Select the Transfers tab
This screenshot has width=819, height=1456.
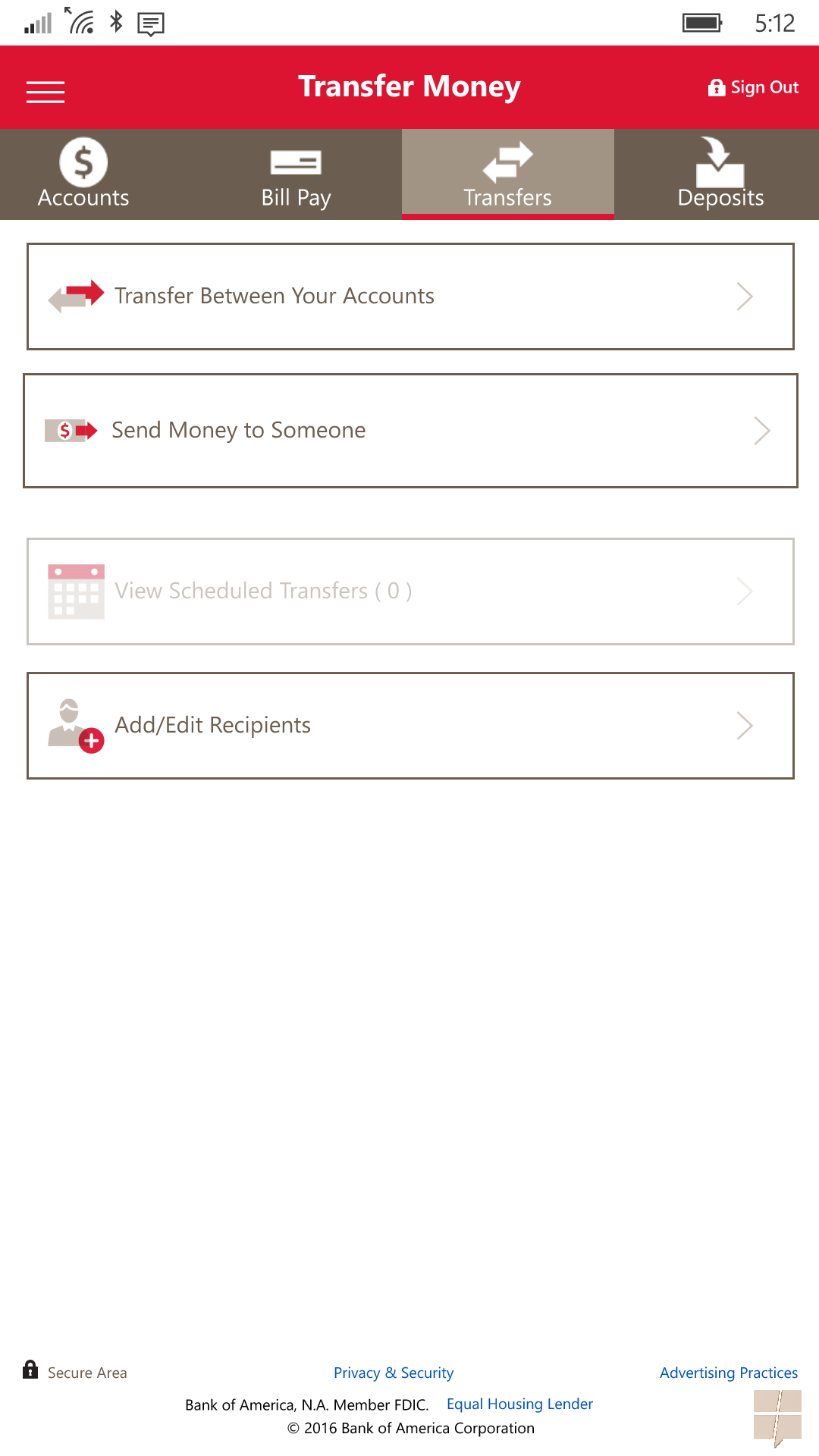pos(508,174)
